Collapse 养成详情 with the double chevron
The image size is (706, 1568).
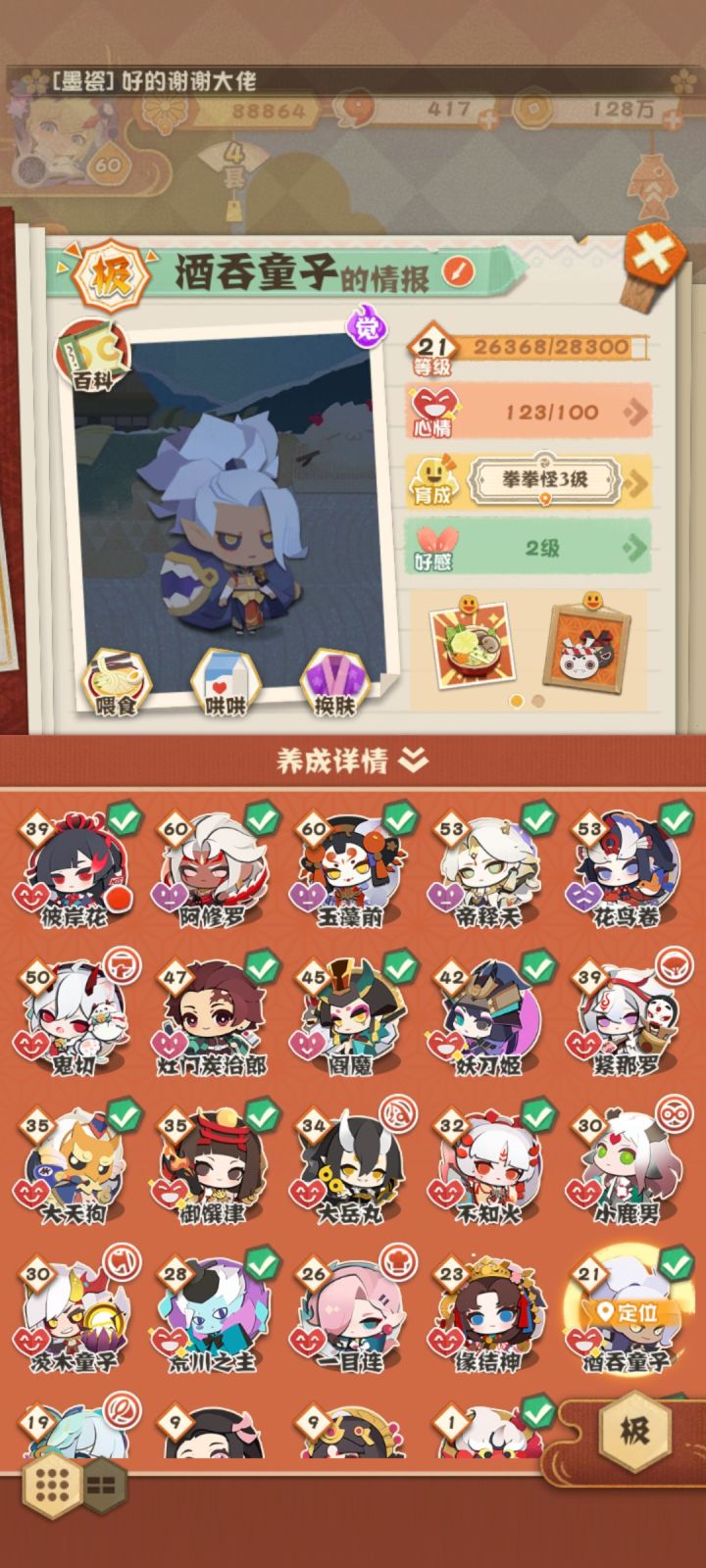coord(416,758)
